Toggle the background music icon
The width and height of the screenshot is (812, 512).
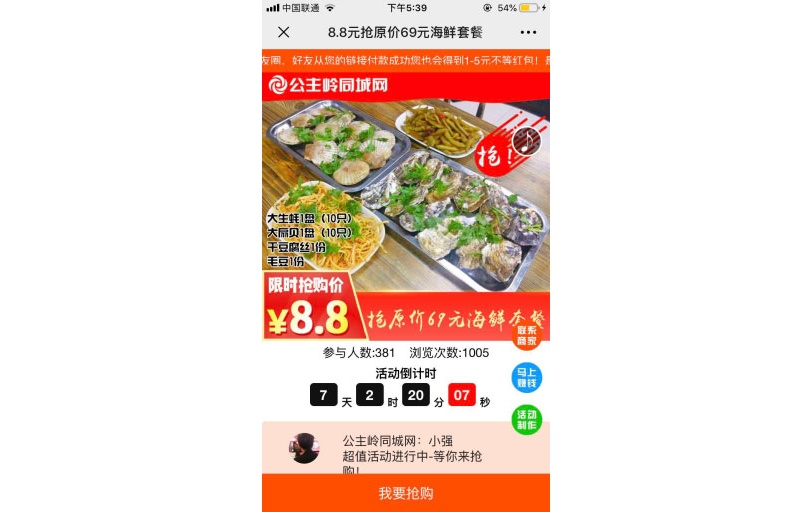526,141
